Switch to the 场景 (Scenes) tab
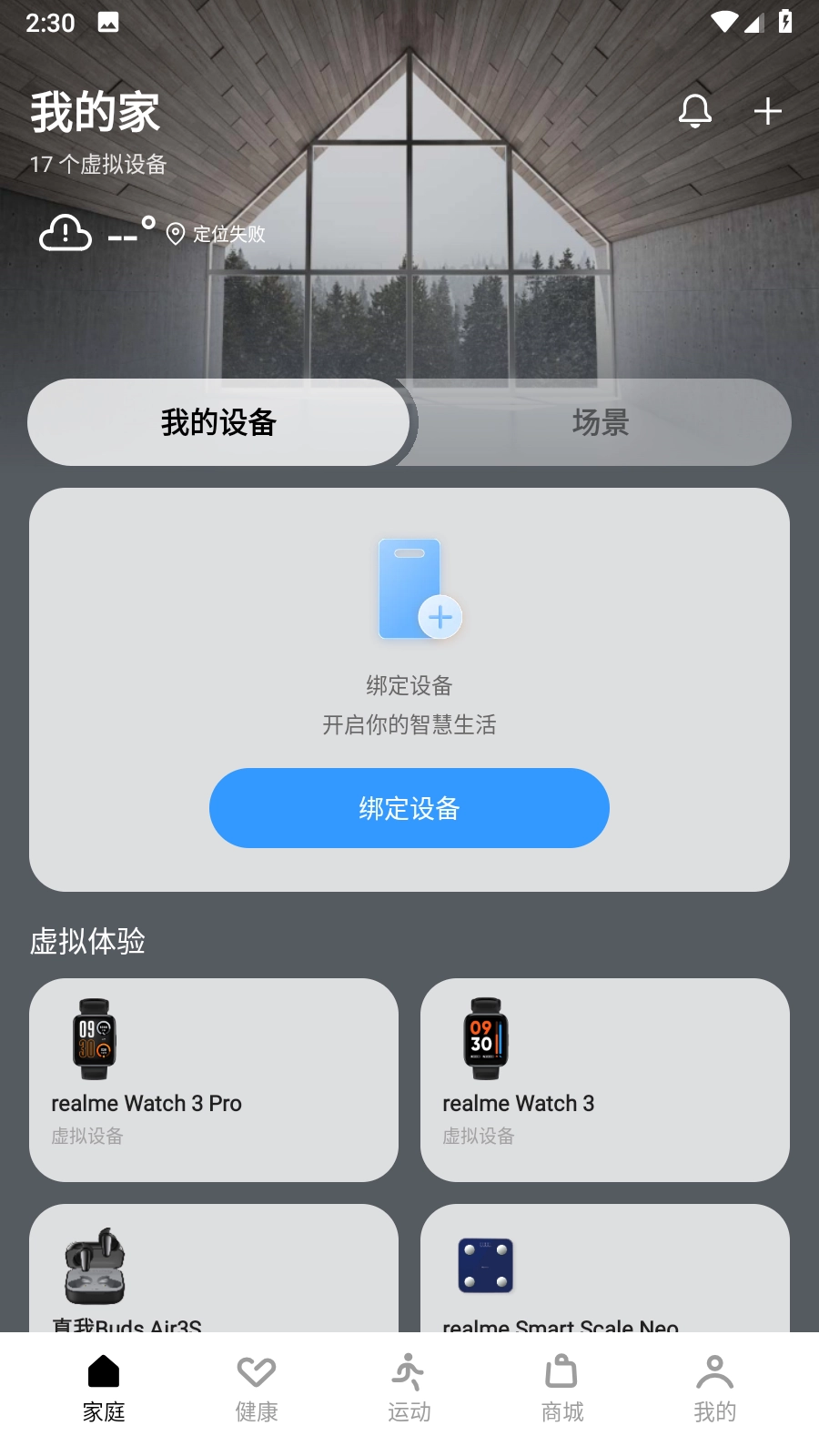Screen dimensions: 819x1456 pos(600,422)
